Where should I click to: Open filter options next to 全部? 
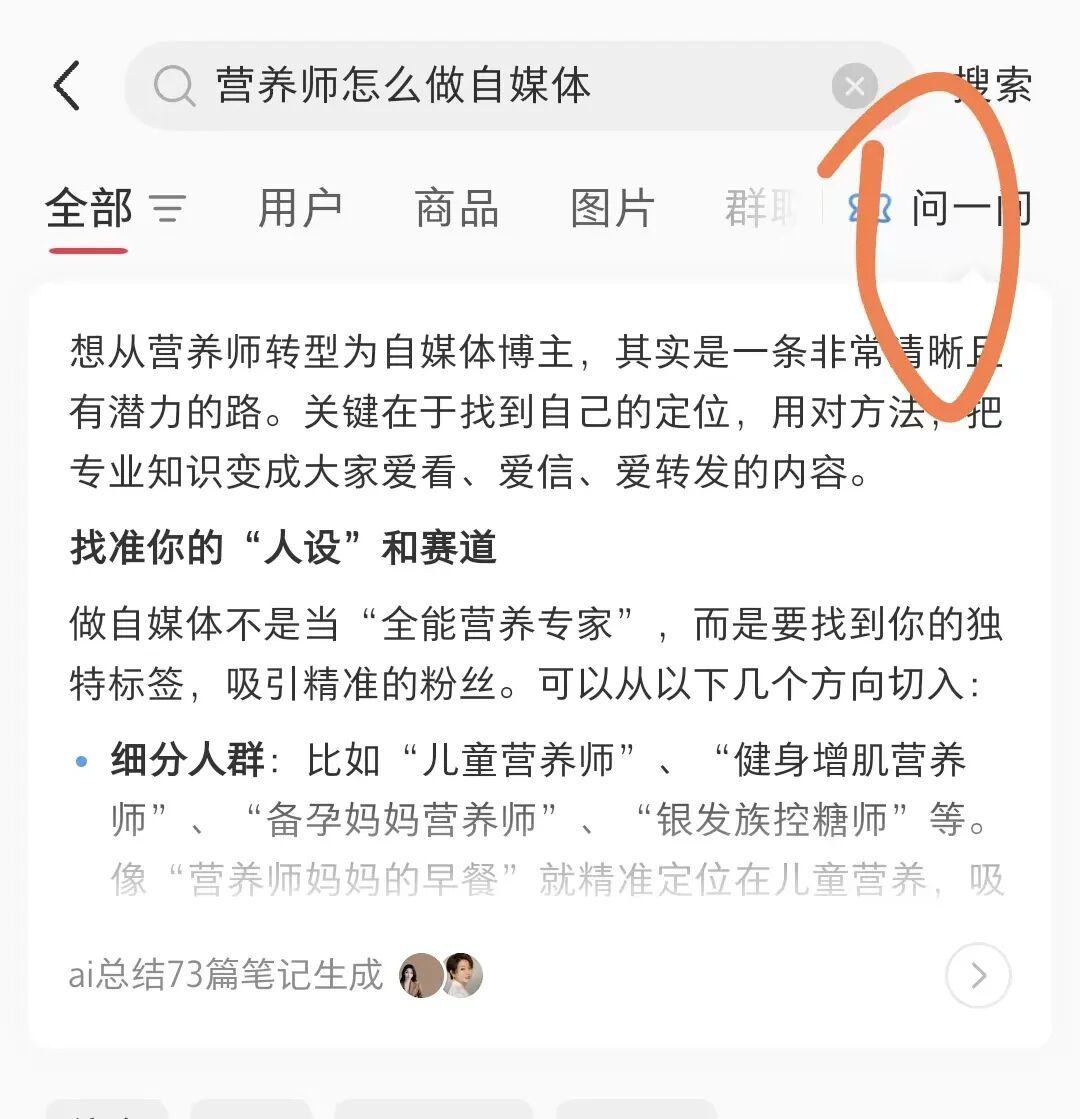pos(168,209)
